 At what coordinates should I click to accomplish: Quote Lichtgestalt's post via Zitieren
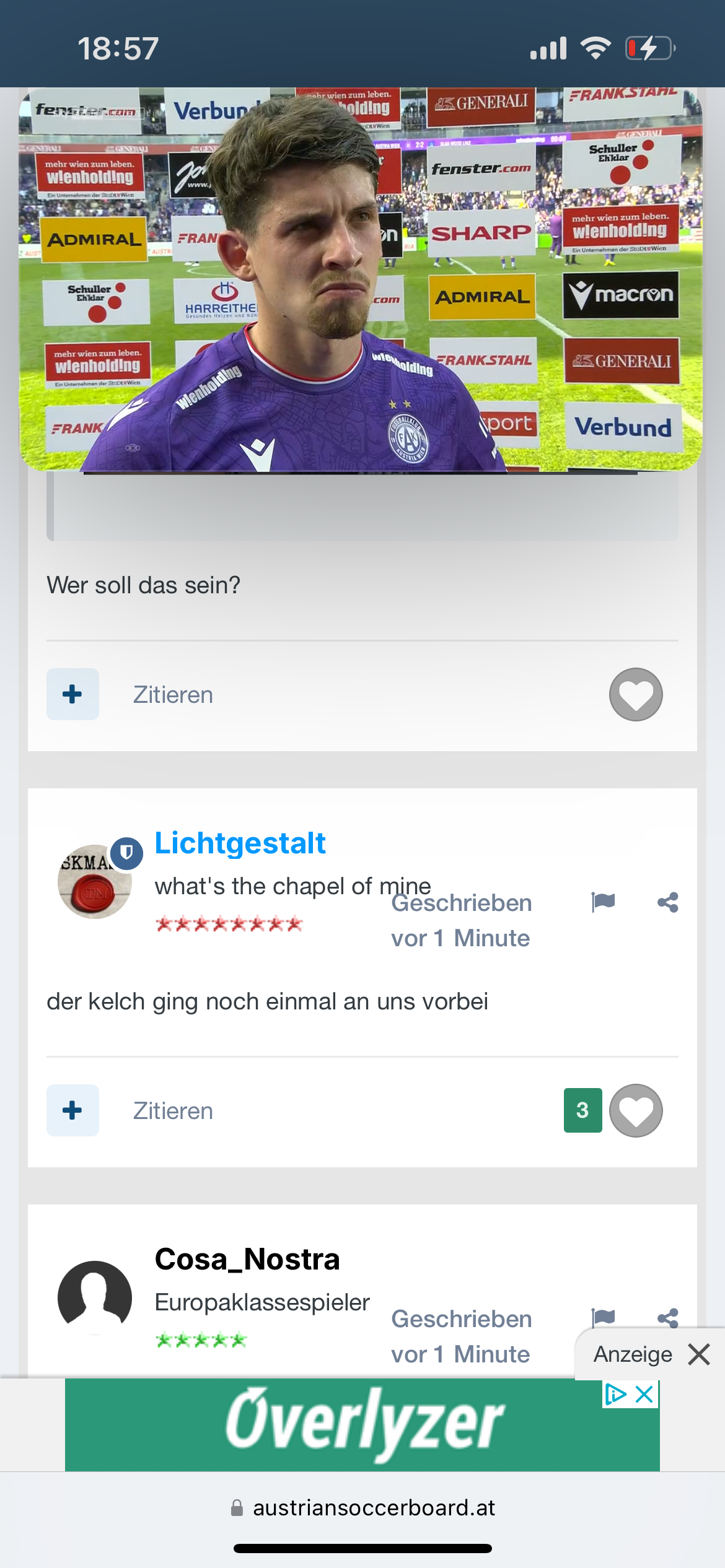pyautogui.click(x=173, y=1111)
